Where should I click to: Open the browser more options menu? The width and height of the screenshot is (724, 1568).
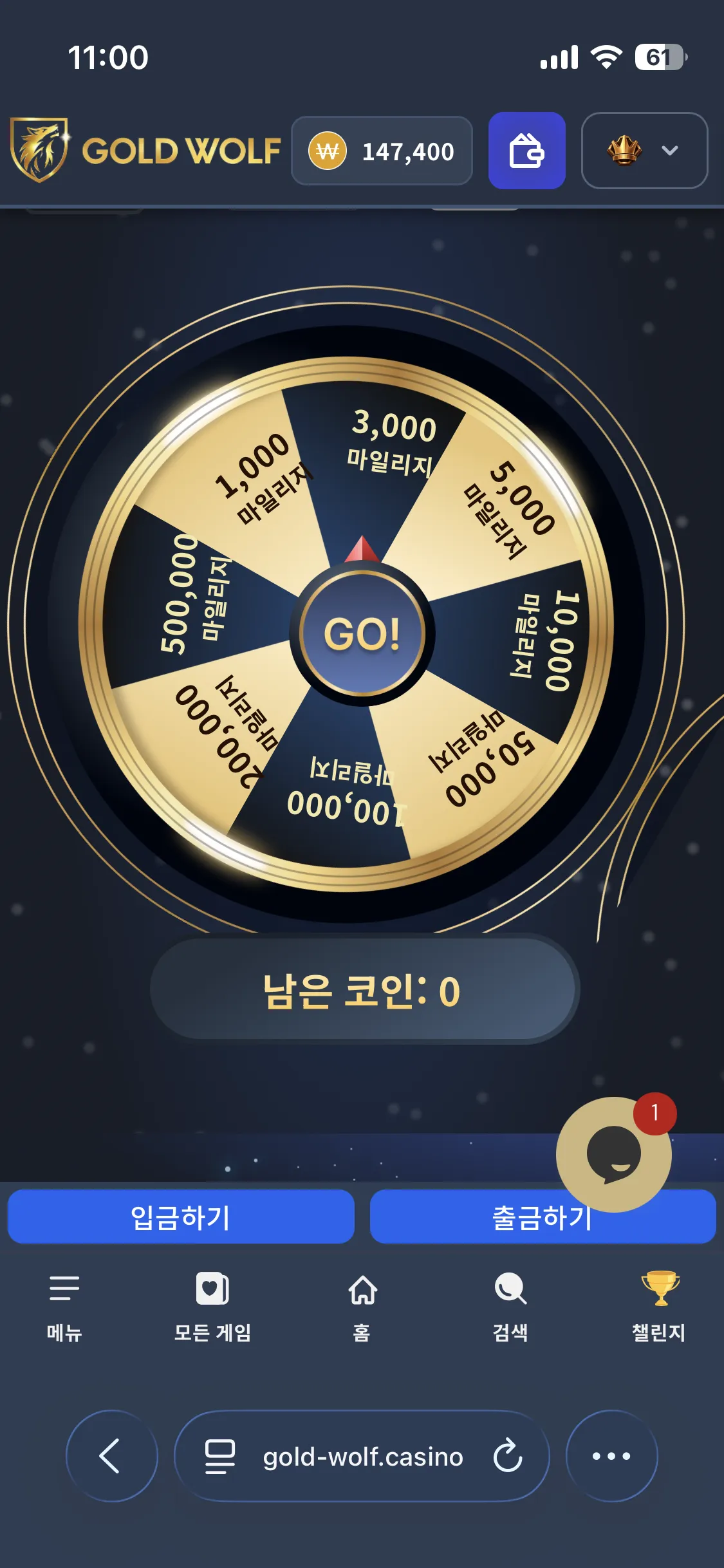point(611,1456)
